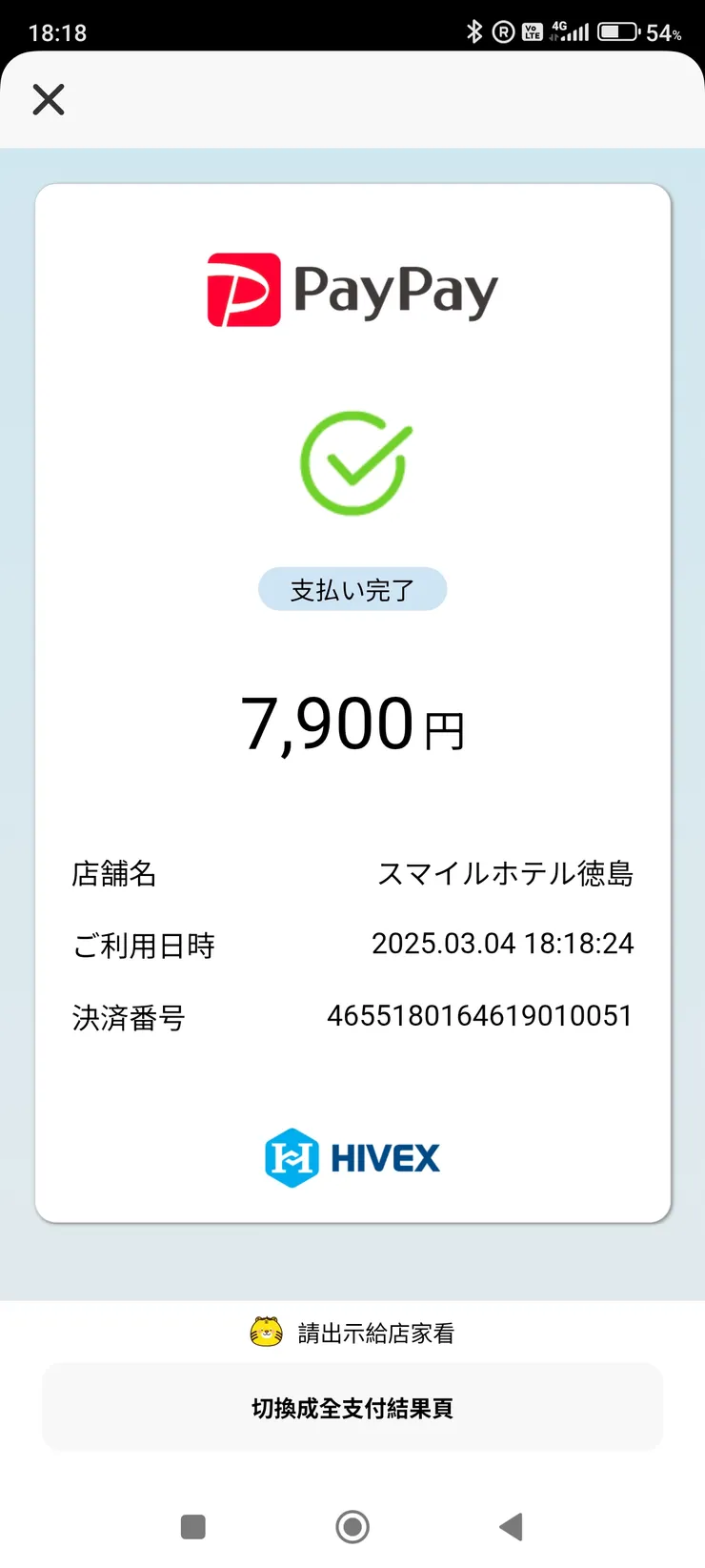Image resolution: width=705 pixels, height=1568 pixels.
Task: Select the 決済番号 transaction number
Action: (x=480, y=1015)
